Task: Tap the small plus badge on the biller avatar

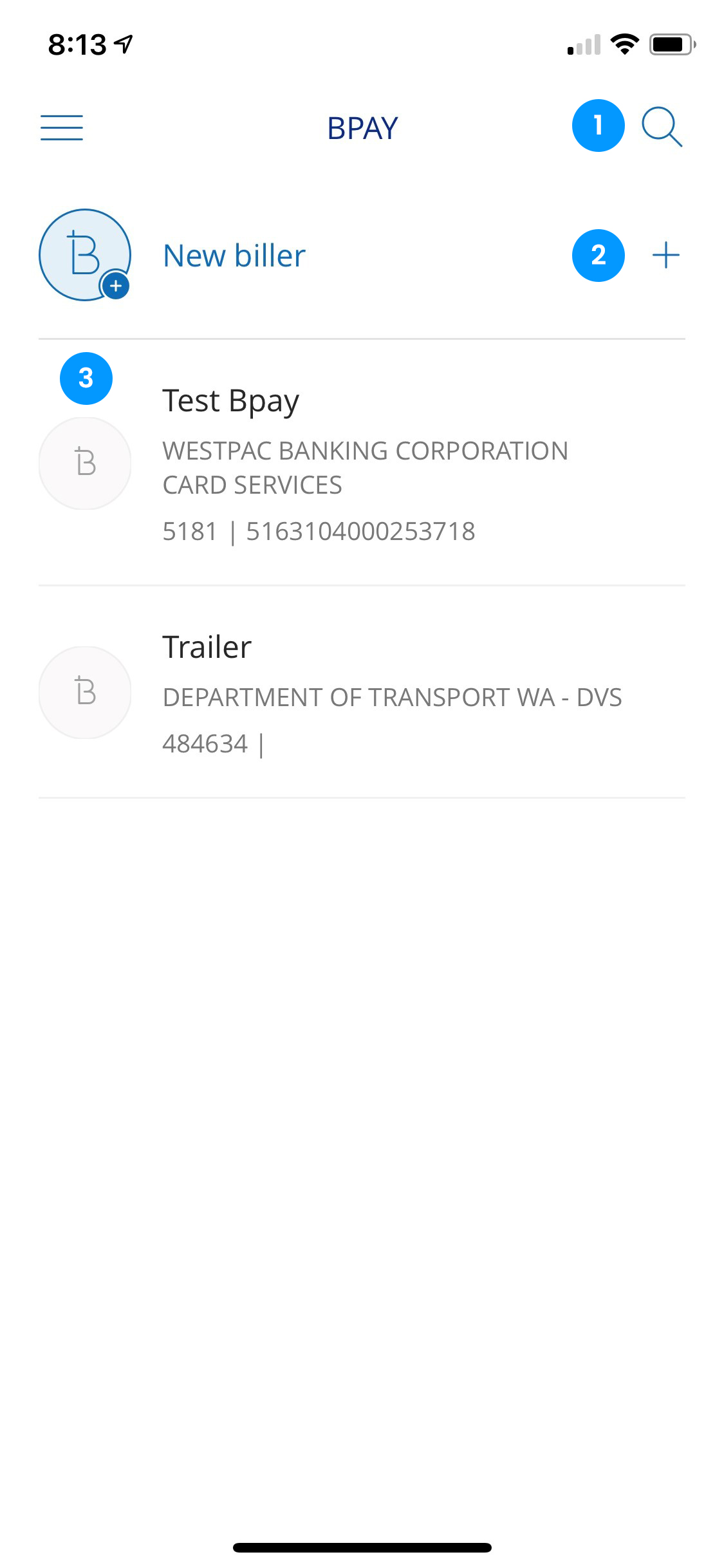Action: [x=115, y=287]
